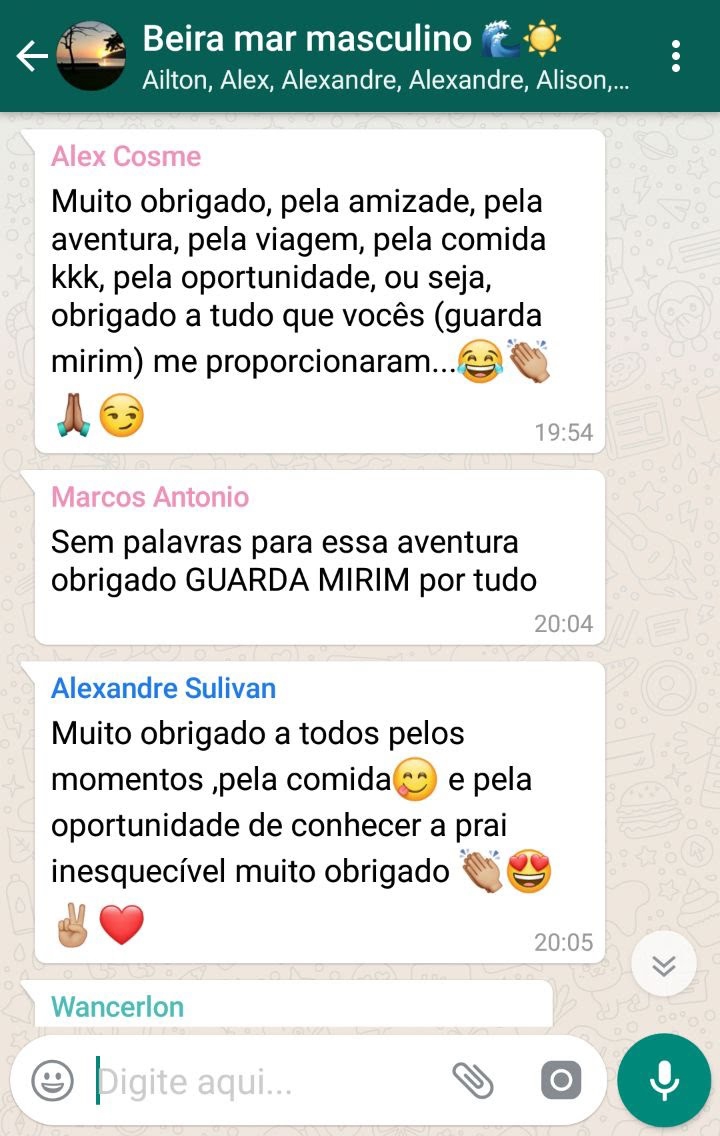
Task: Open the emoji picker
Action: pyautogui.click(x=52, y=1081)
